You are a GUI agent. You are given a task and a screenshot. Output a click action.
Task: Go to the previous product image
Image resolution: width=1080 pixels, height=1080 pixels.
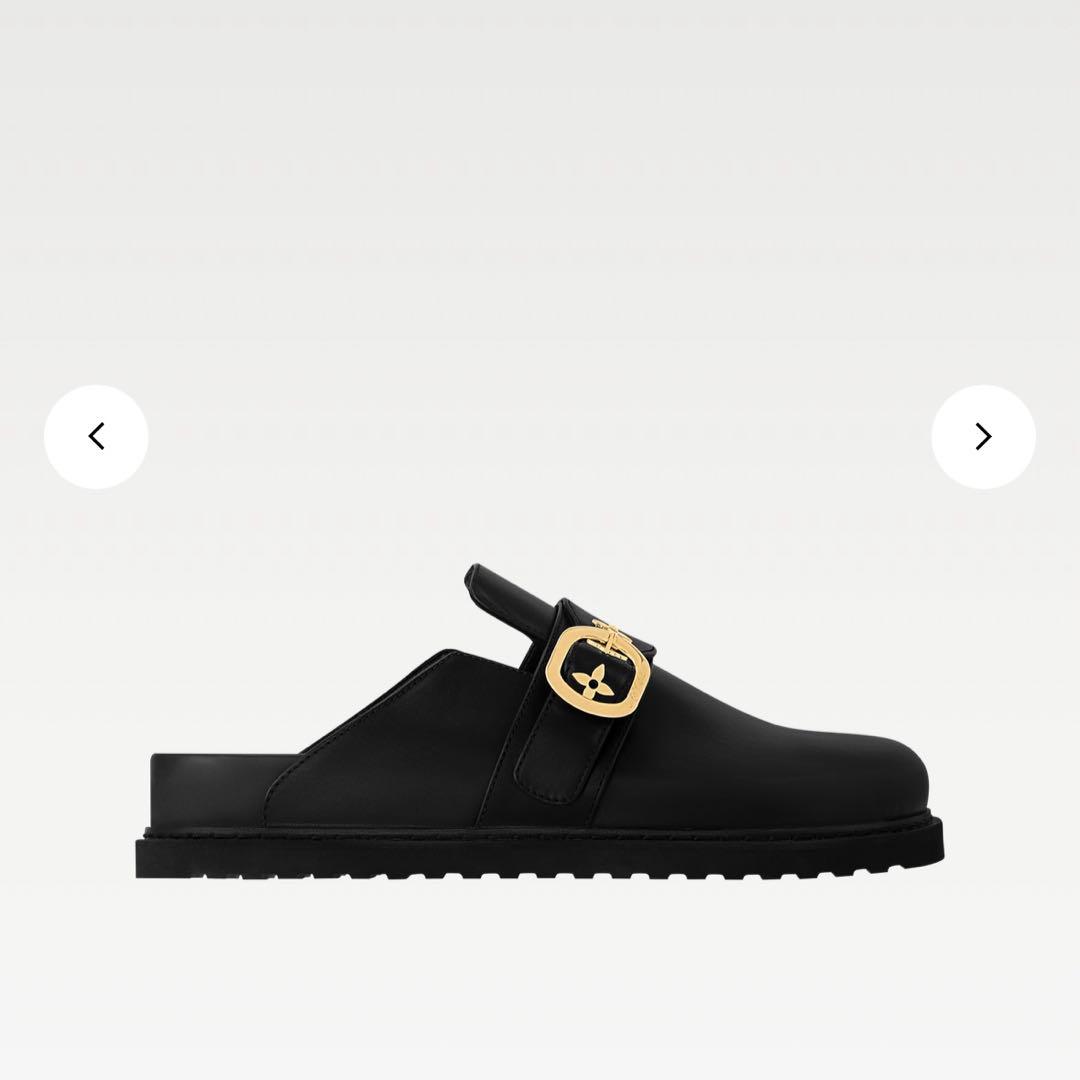[x=96, y=437]
